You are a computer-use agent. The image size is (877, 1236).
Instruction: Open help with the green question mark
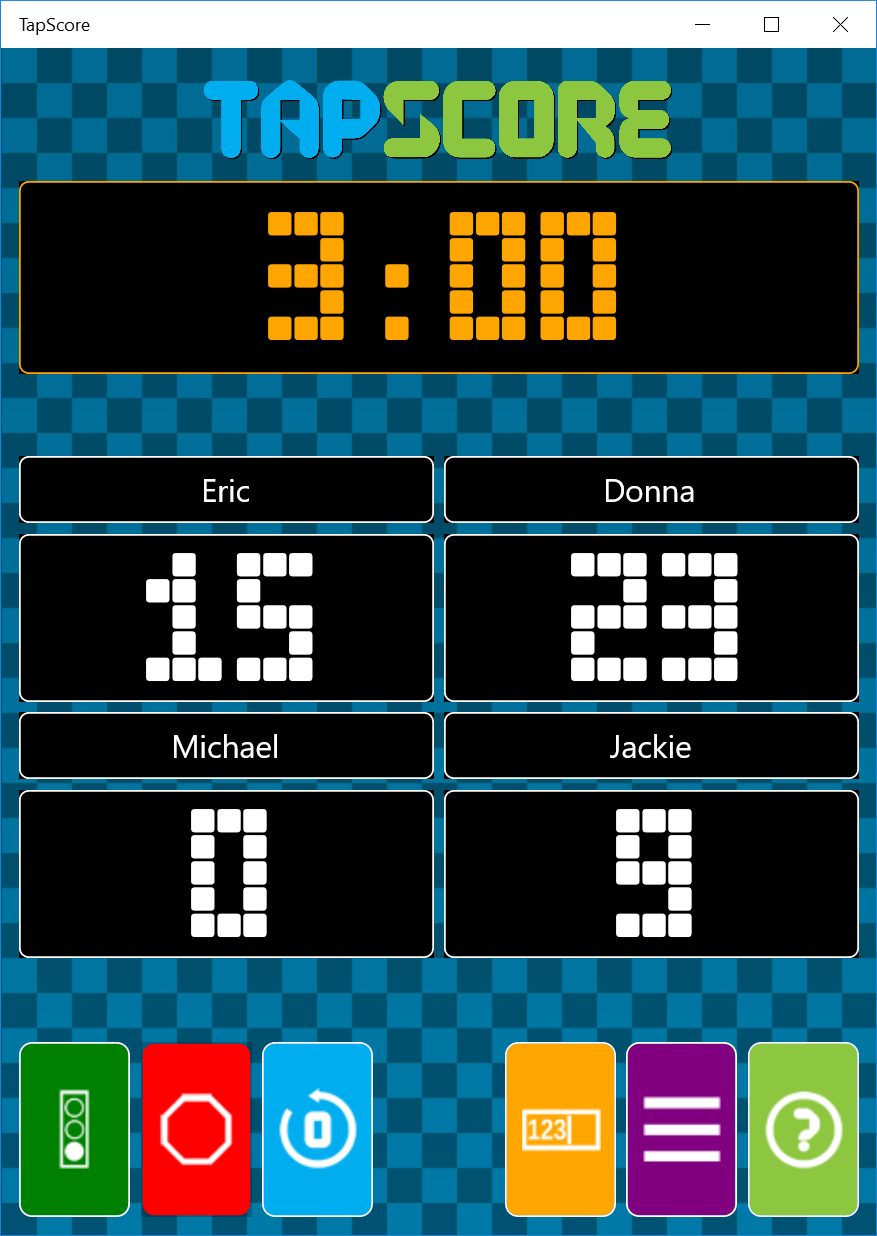tap(803, 1129)
